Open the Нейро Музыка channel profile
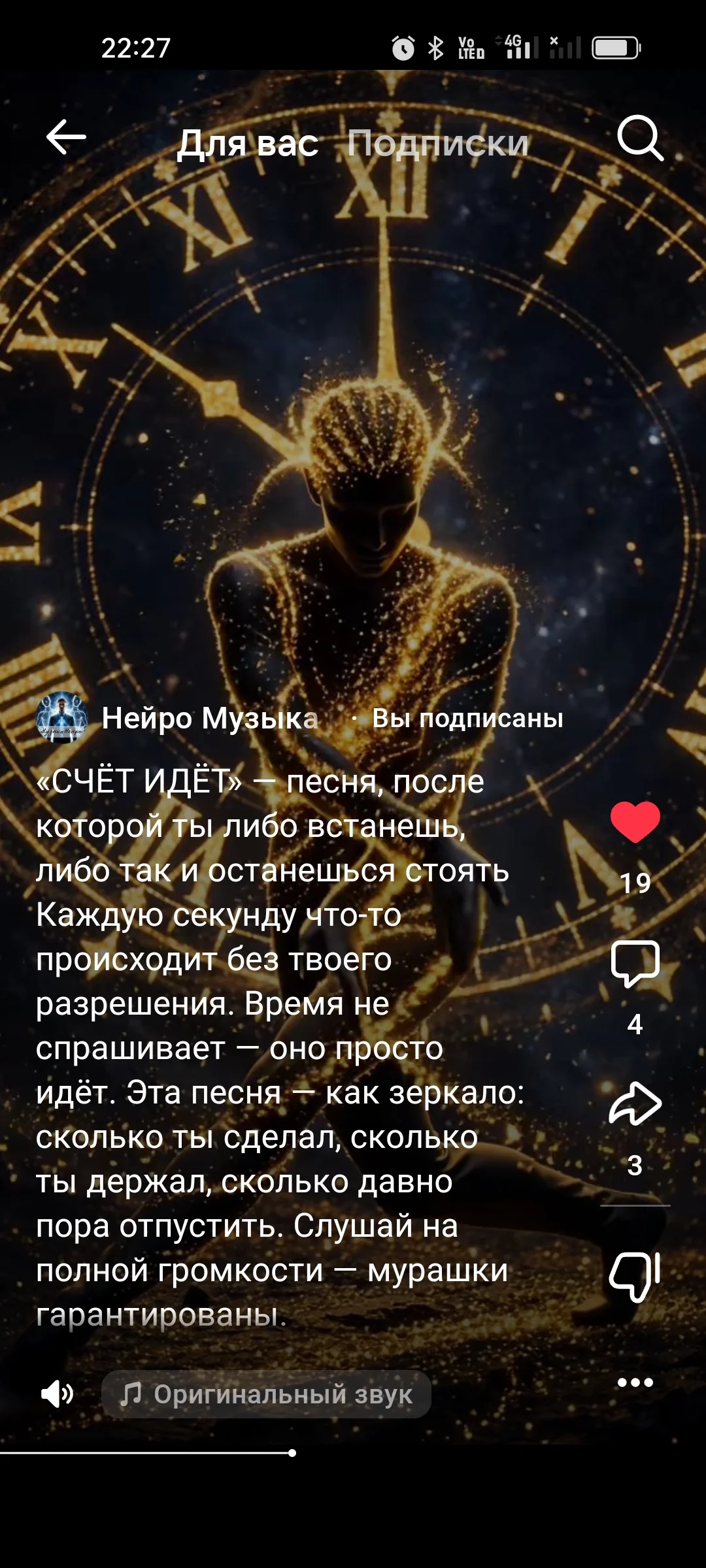706x1568 pixels. 210,718
